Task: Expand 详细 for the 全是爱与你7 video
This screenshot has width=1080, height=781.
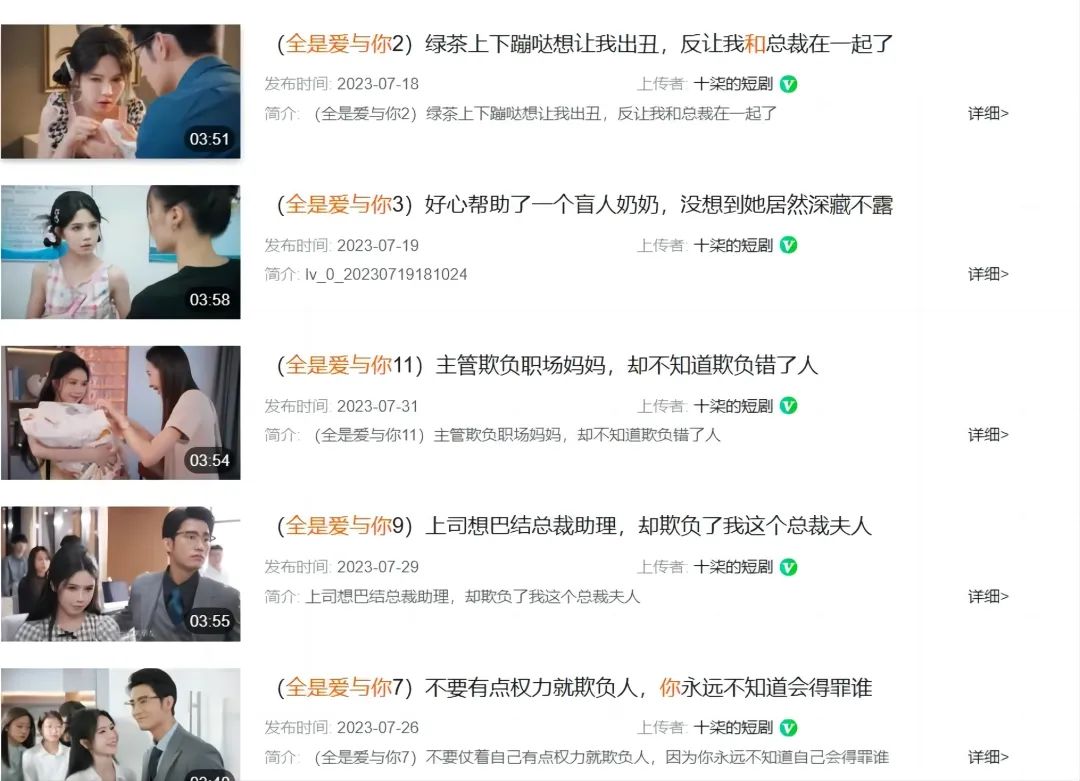Action: 988,757
